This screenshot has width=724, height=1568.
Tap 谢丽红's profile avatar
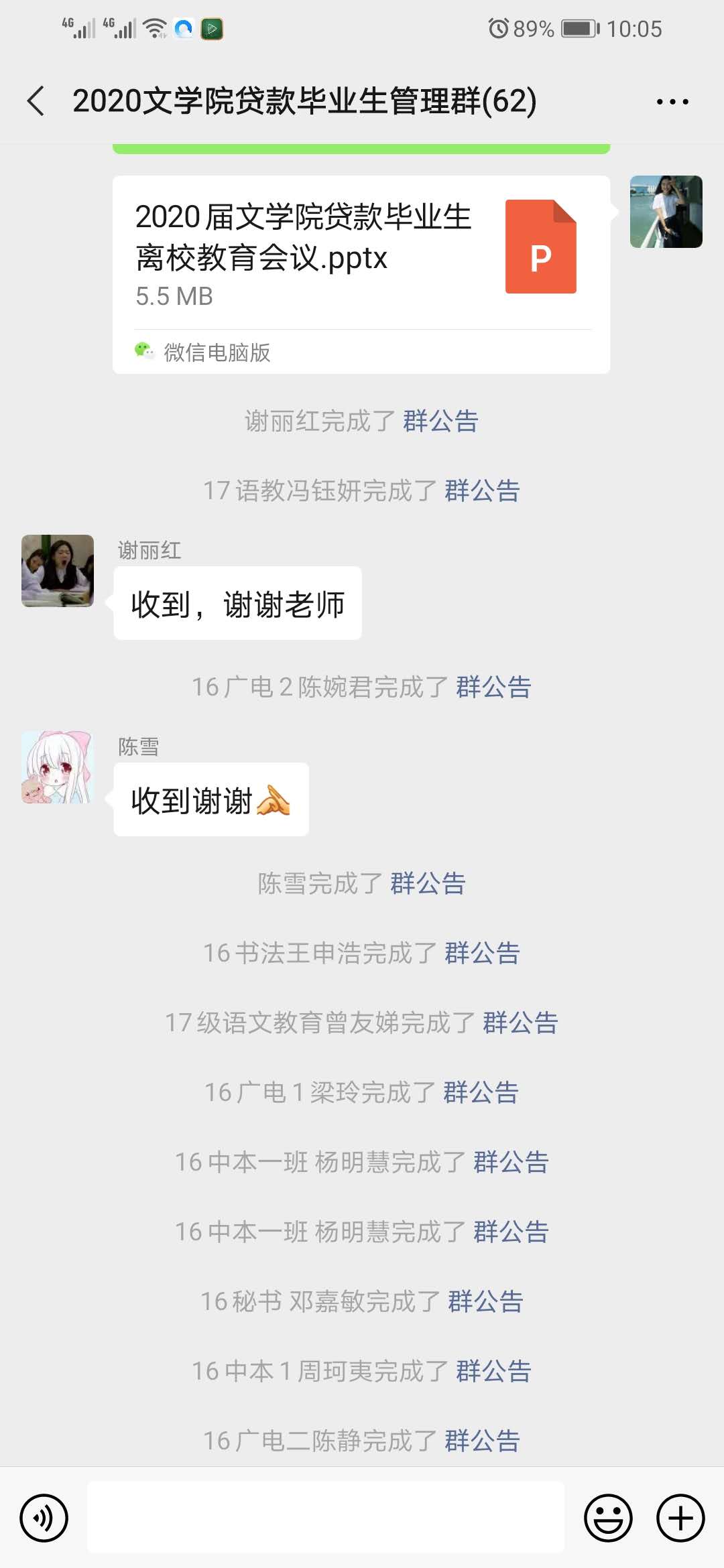click(x=58, y=571)
